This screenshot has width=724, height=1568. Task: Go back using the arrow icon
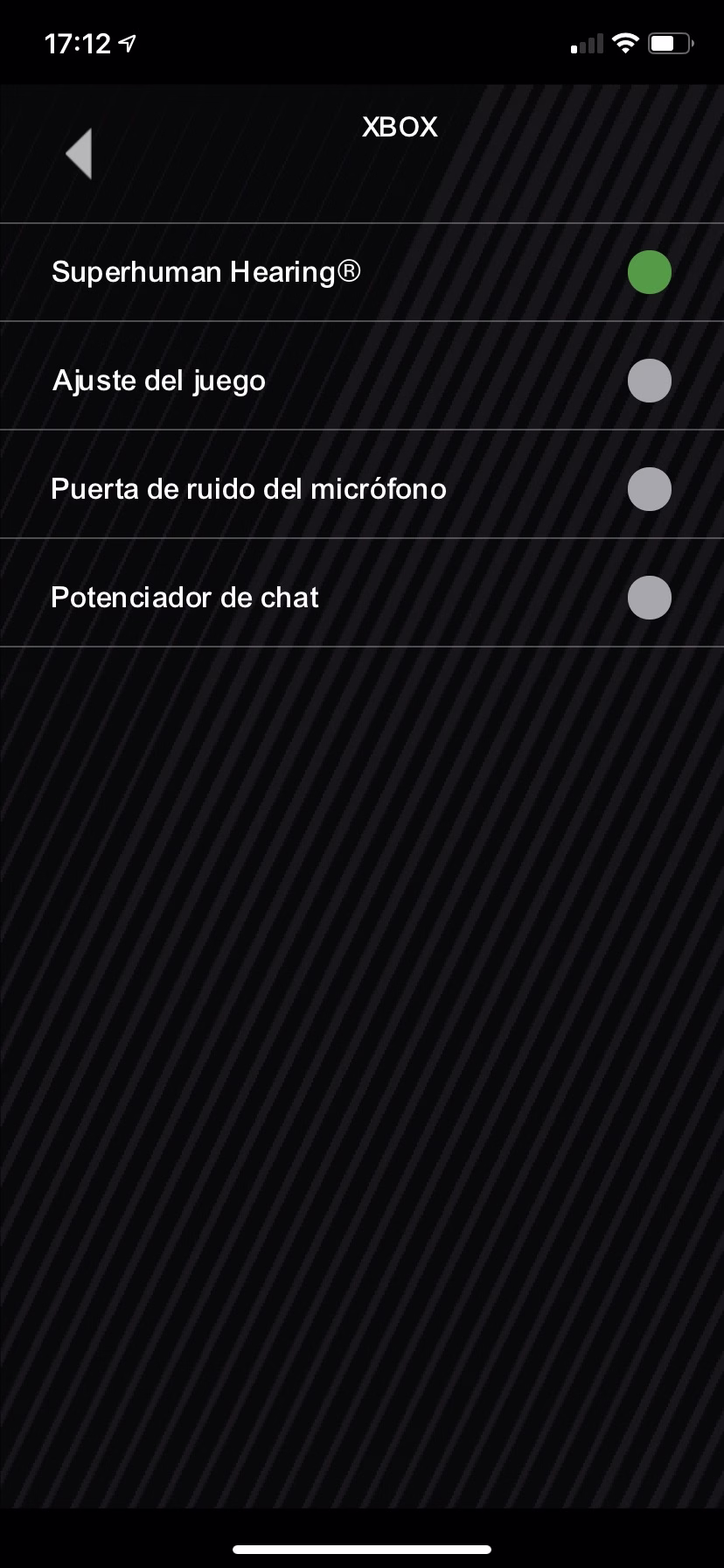pos(79,154)
